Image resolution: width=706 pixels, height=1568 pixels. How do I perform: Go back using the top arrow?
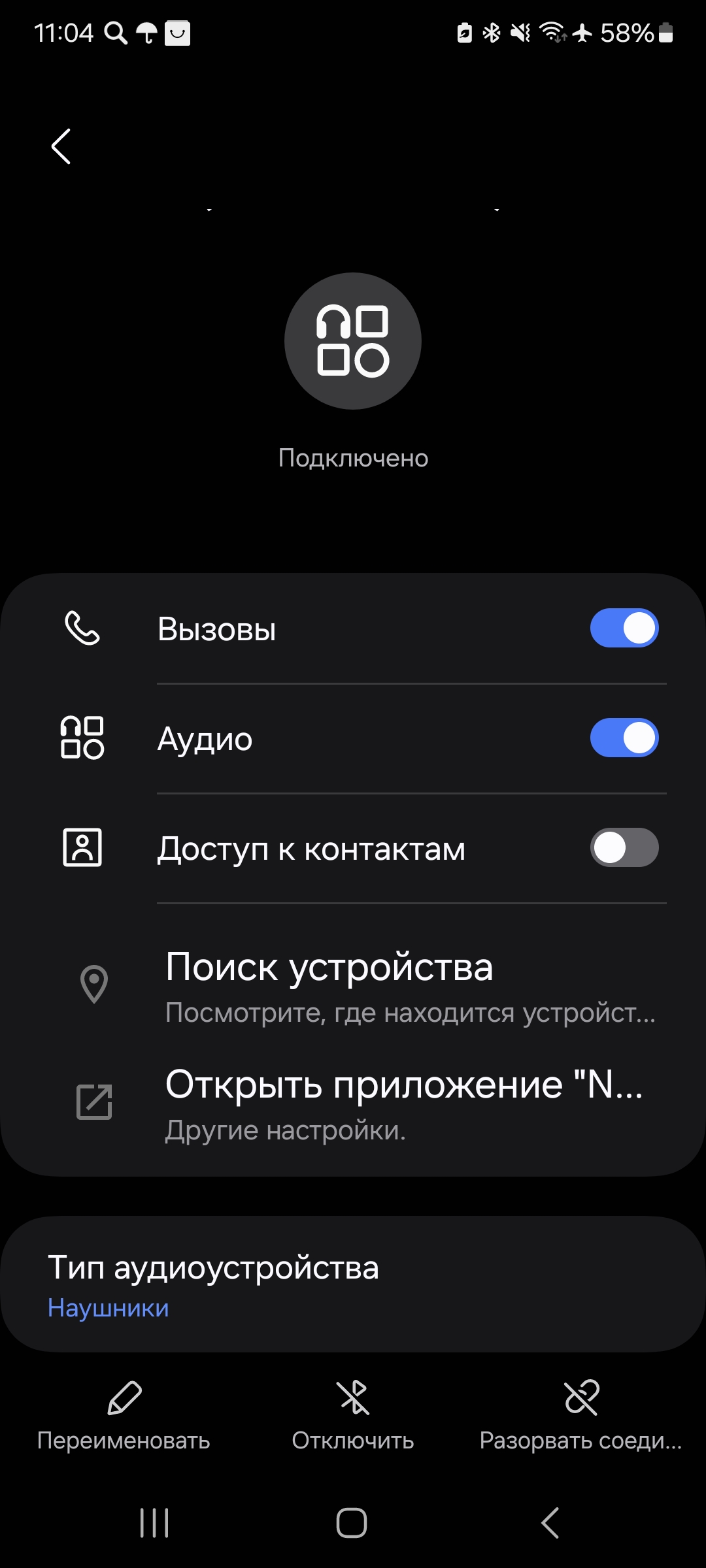(61, 146)
